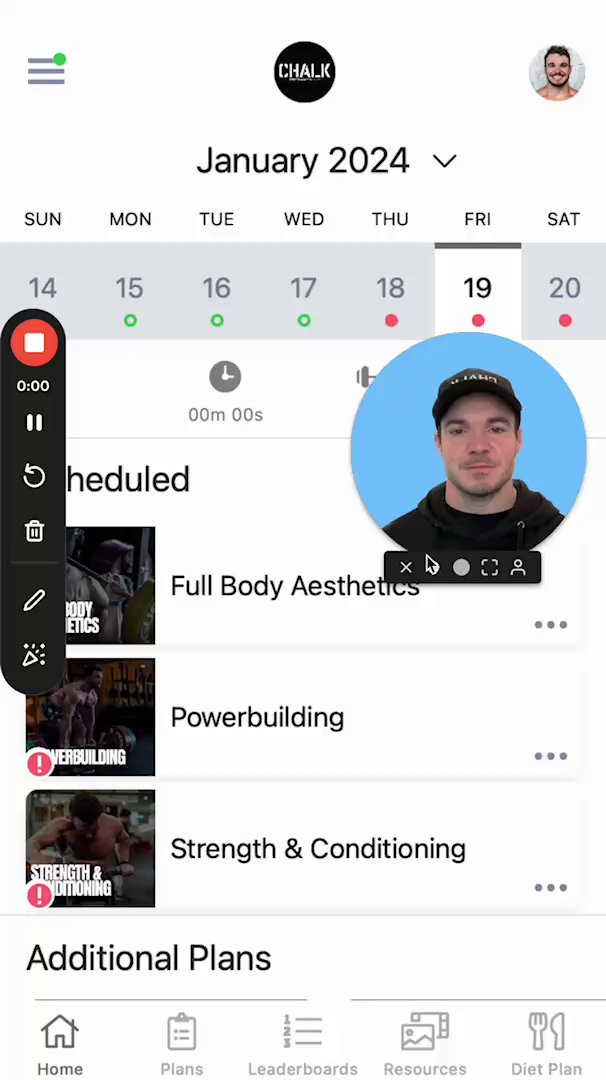Open Full Body Aesthetics plan
This screenshot has width=606, height=1080.
pyautogui.click(x=294, y=586)
